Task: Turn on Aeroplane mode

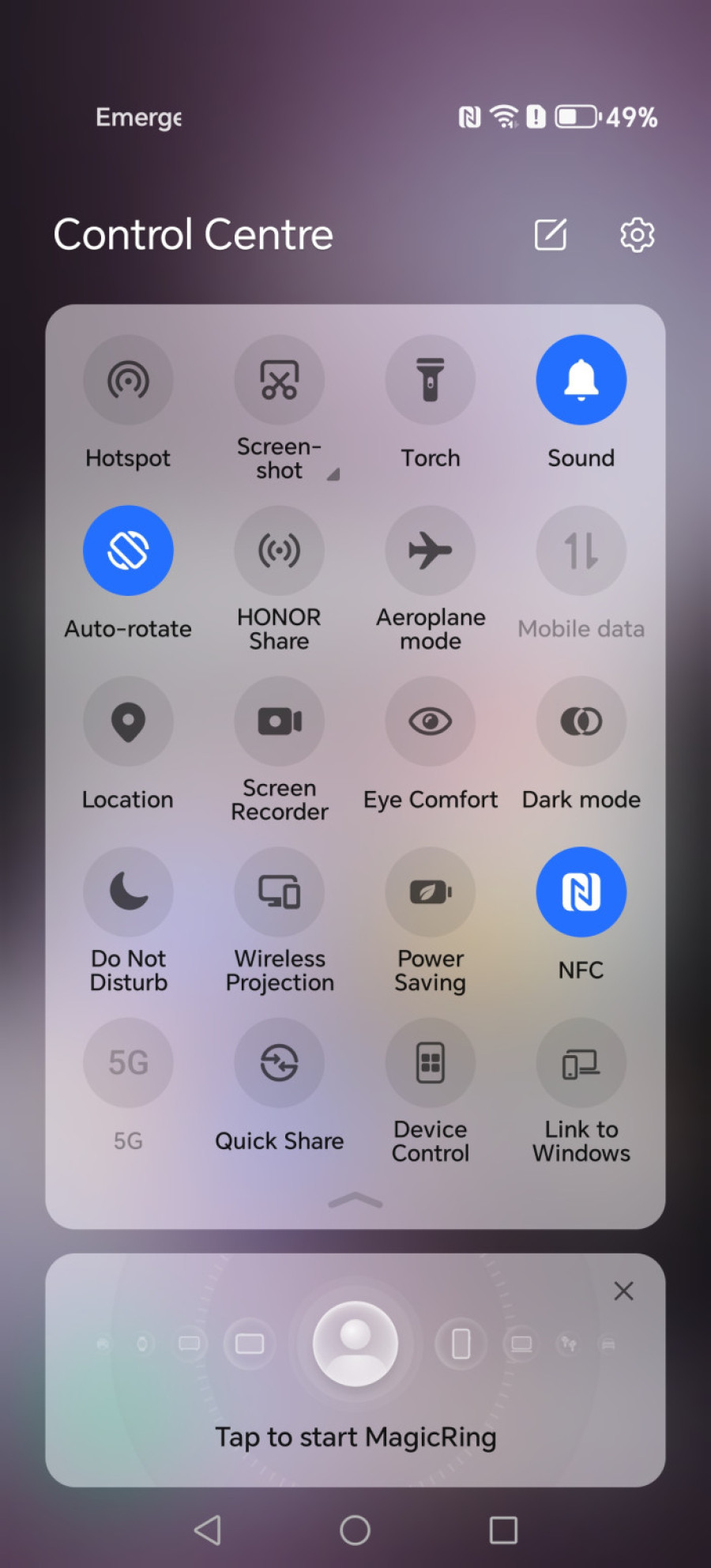Action: (430, 551)
